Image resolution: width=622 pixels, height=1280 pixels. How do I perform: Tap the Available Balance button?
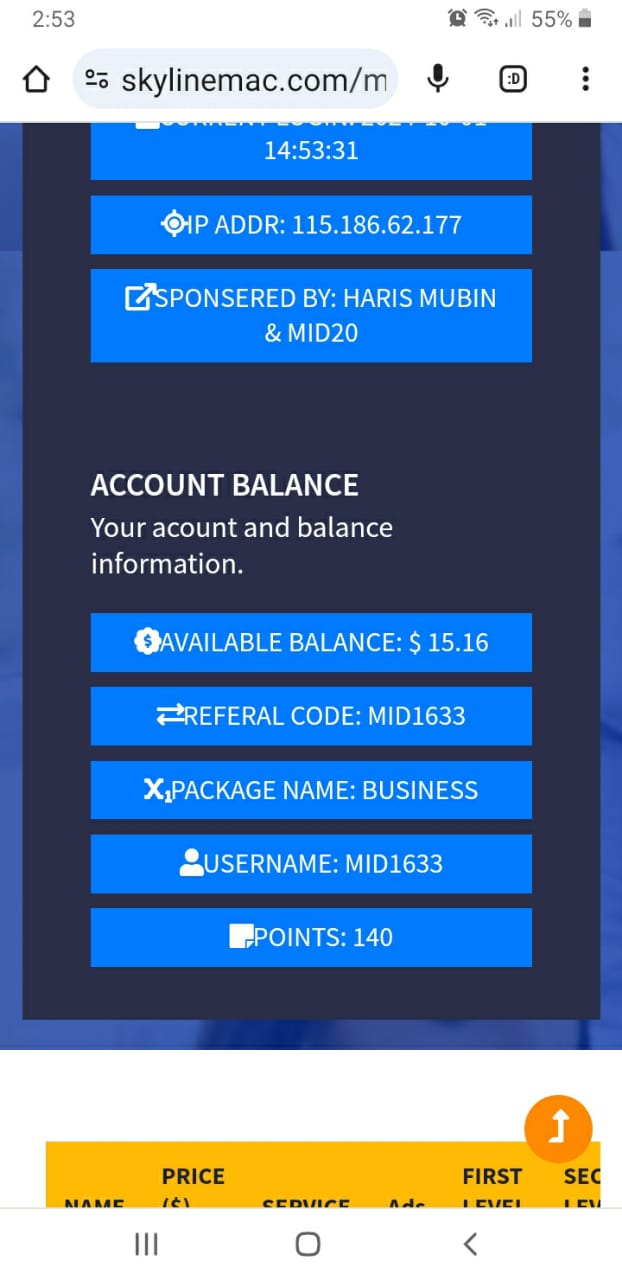[311, 642]
